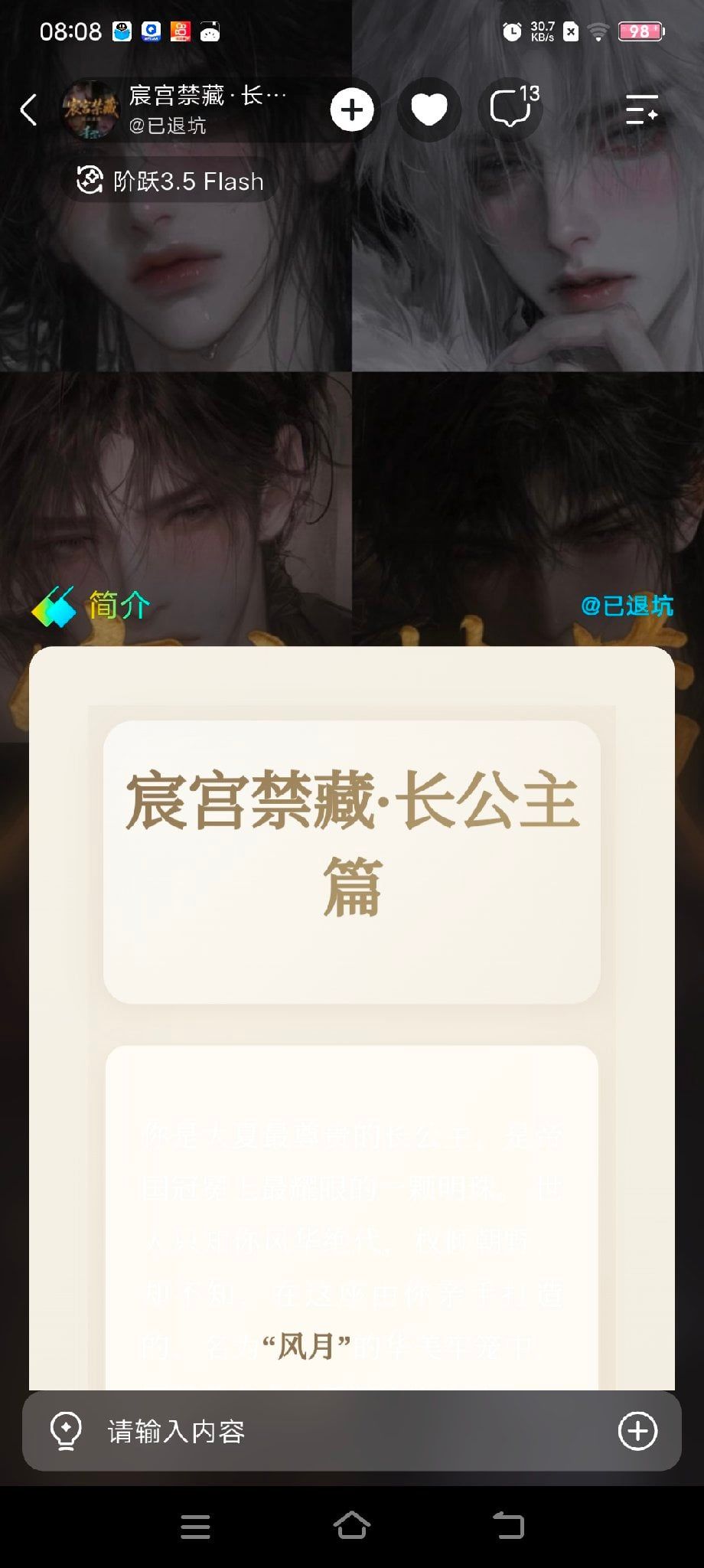
Task: Open the inspiration lightbulb in input bar
Action: pos(66,1430)
